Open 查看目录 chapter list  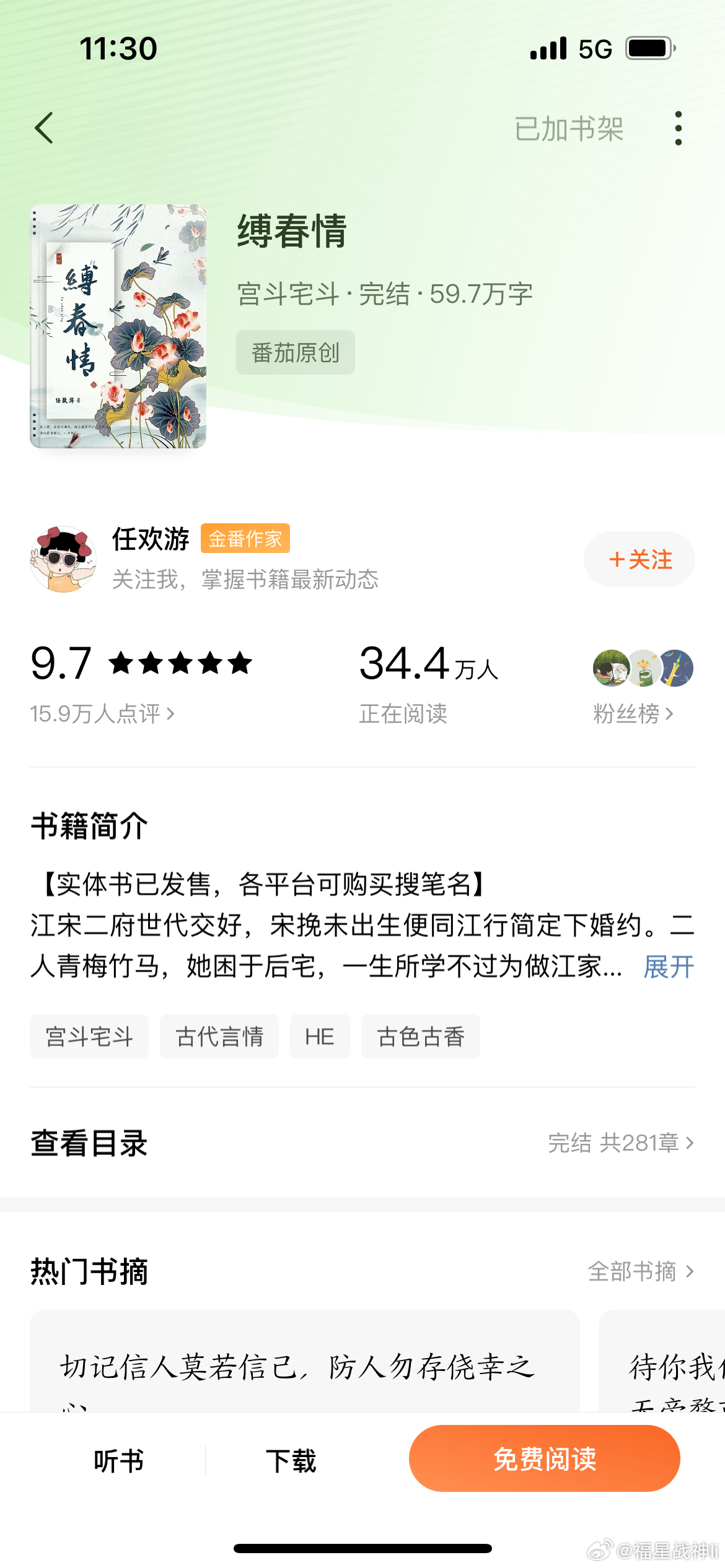pyautogui.click(x=362, y=1143)
